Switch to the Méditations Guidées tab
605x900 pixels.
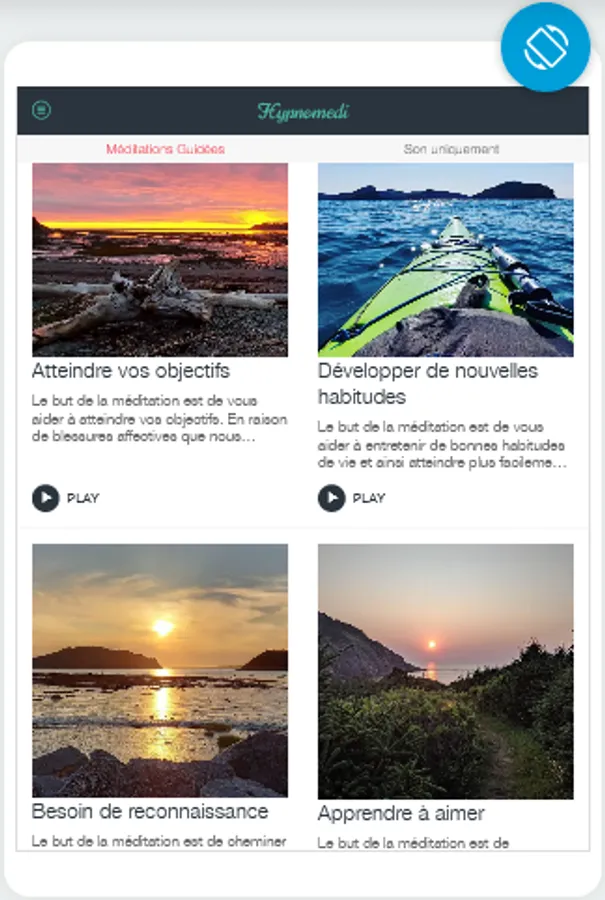165,149
